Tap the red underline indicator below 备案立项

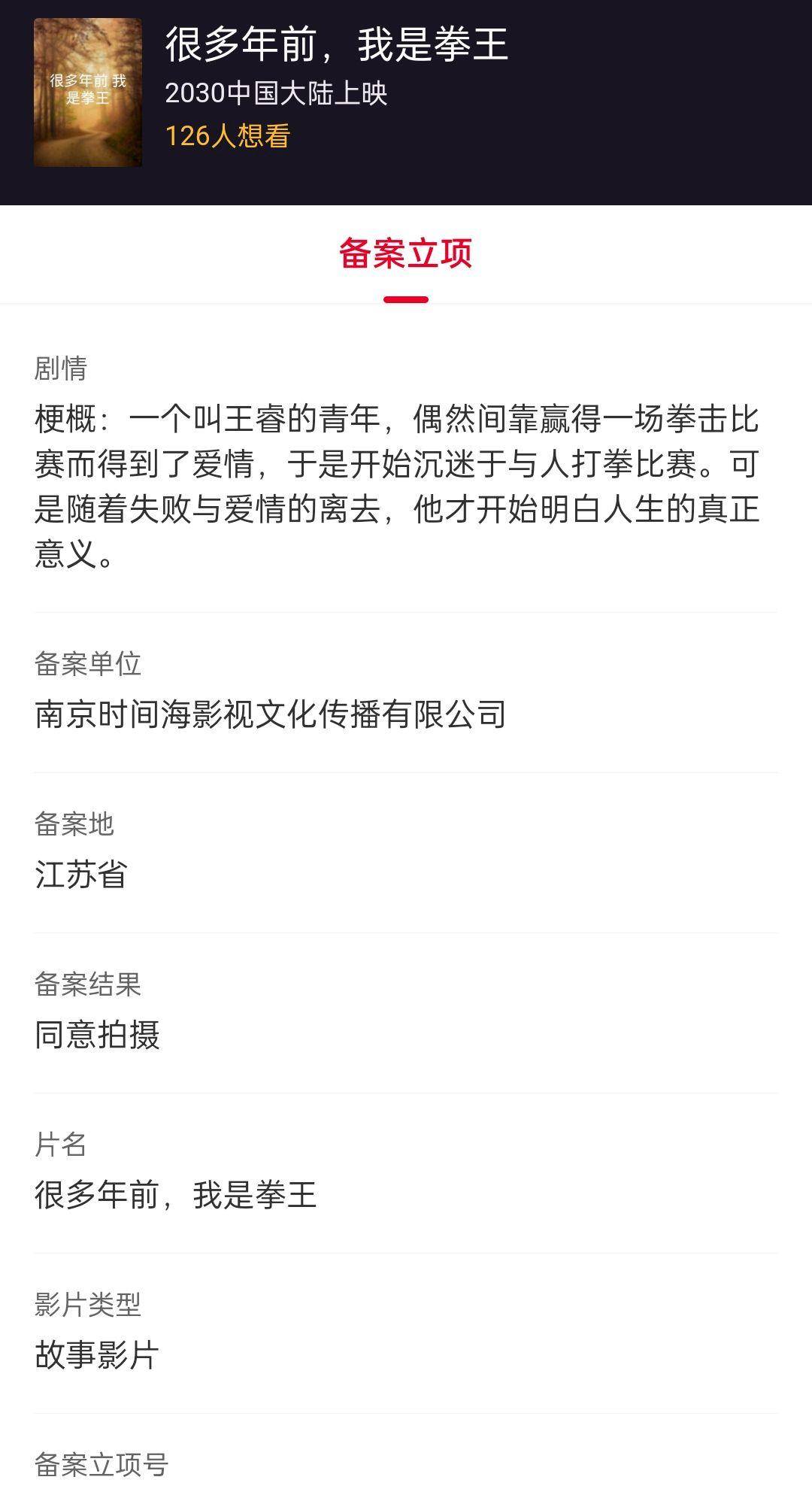(x=406, y=298)
